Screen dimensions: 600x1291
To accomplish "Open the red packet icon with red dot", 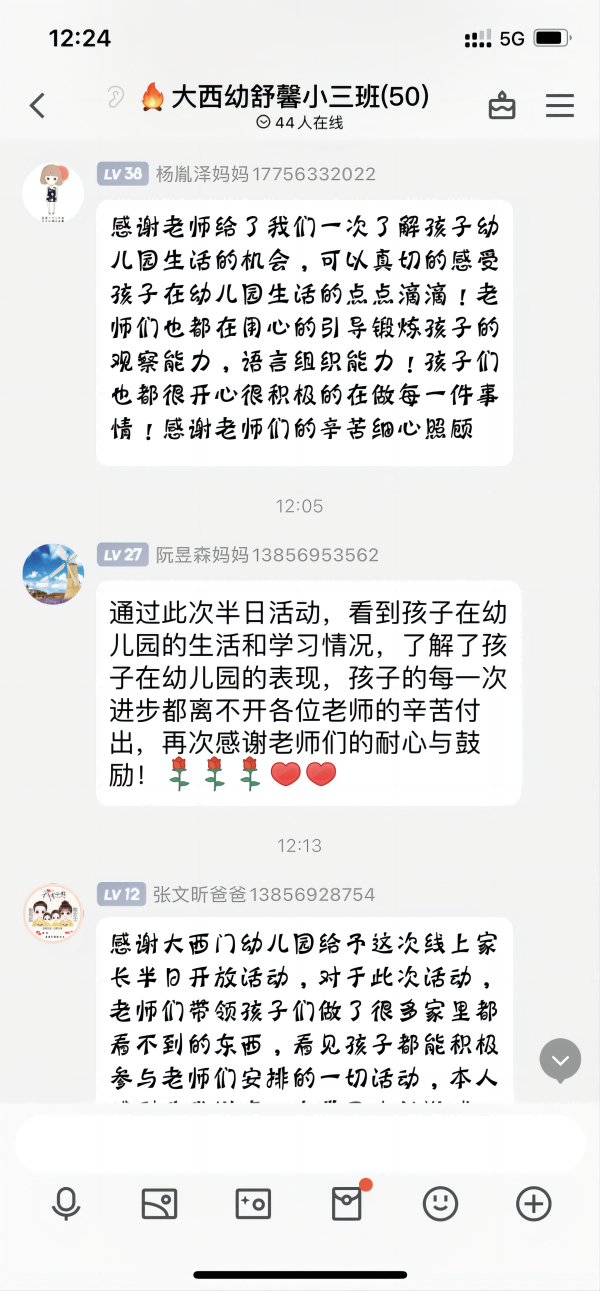I will [347, 1204].
